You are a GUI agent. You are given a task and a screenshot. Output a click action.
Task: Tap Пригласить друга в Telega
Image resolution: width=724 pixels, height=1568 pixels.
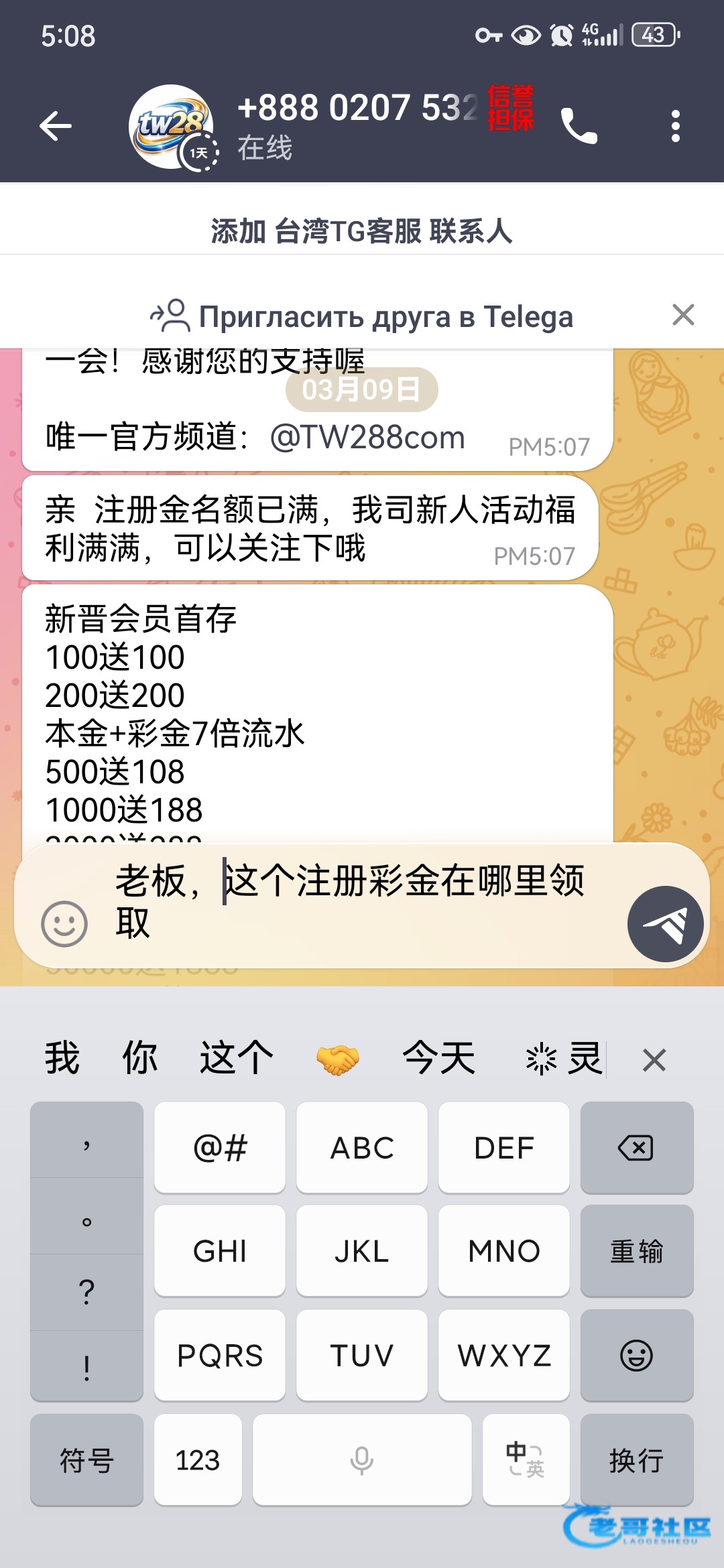coord(362,317)
